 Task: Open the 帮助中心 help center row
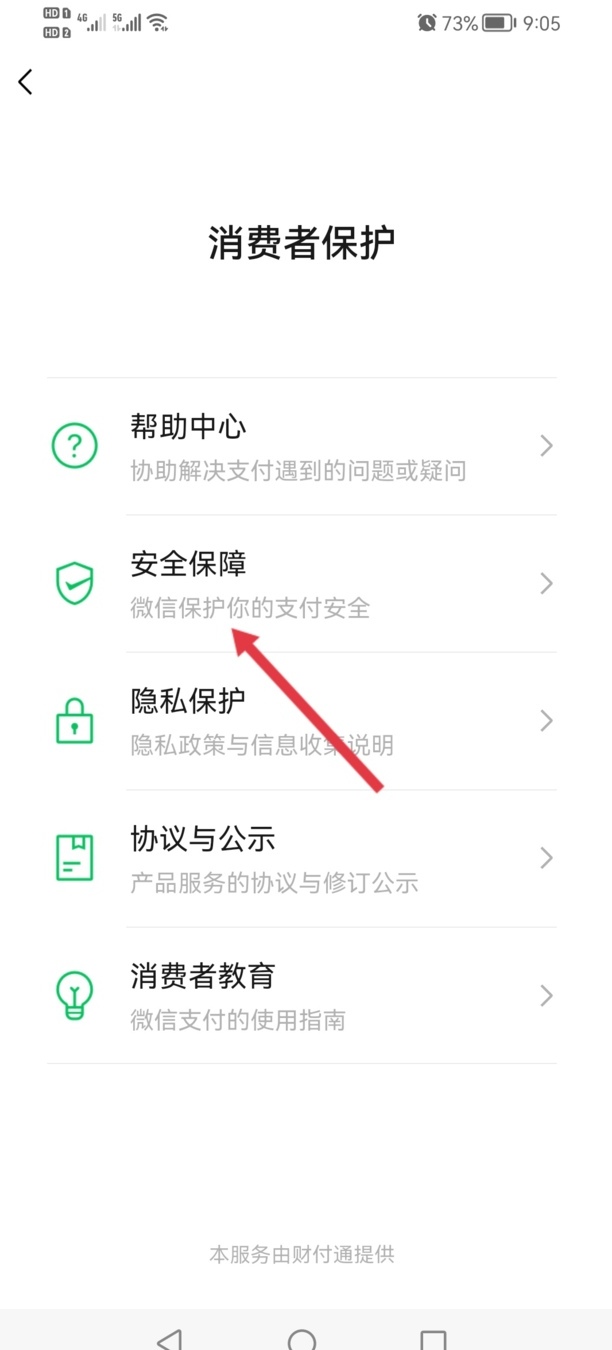click(x=300, y=446)
